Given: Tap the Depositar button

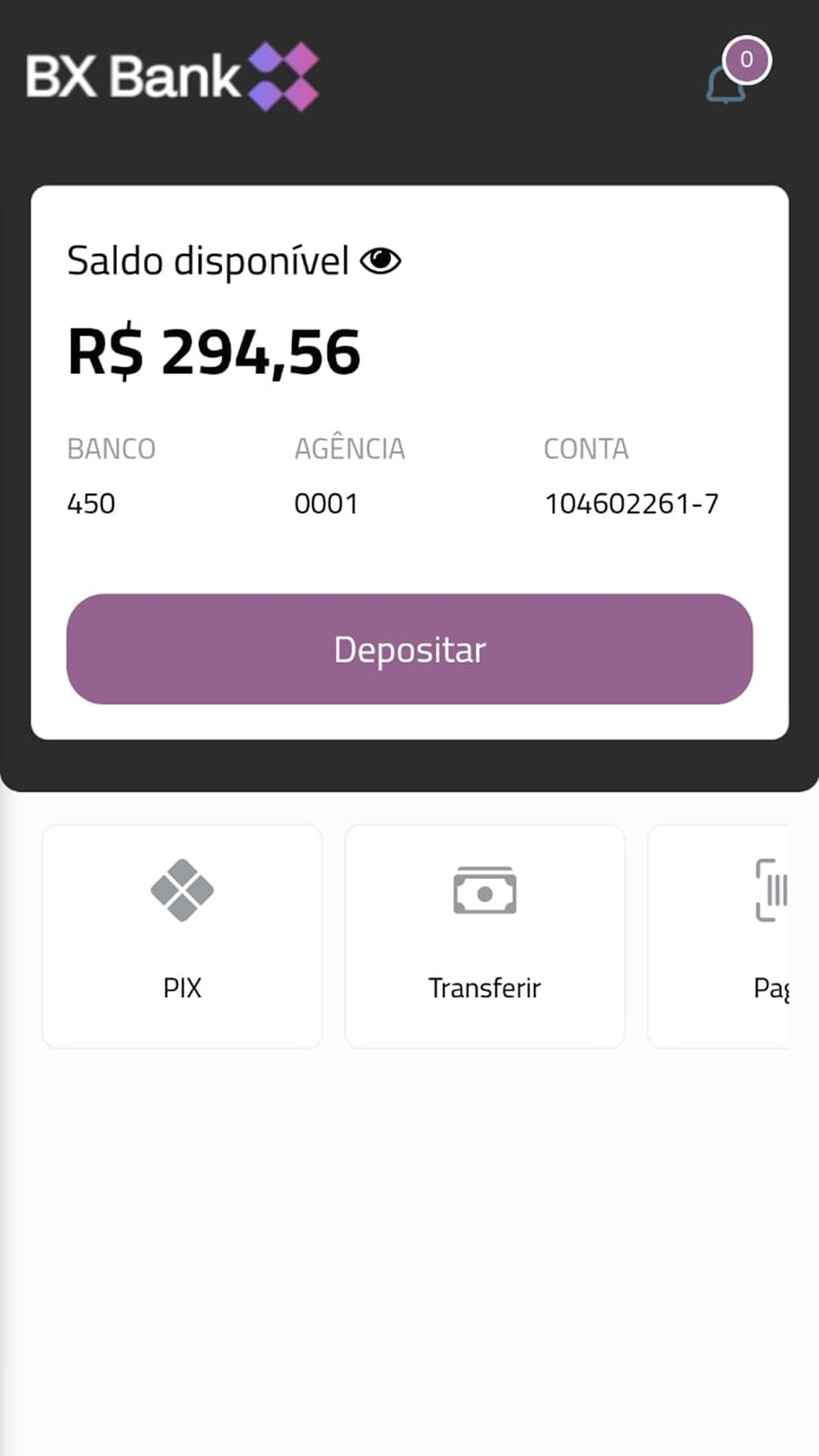Looking at the screenshot, I should [x=409, y=649].
